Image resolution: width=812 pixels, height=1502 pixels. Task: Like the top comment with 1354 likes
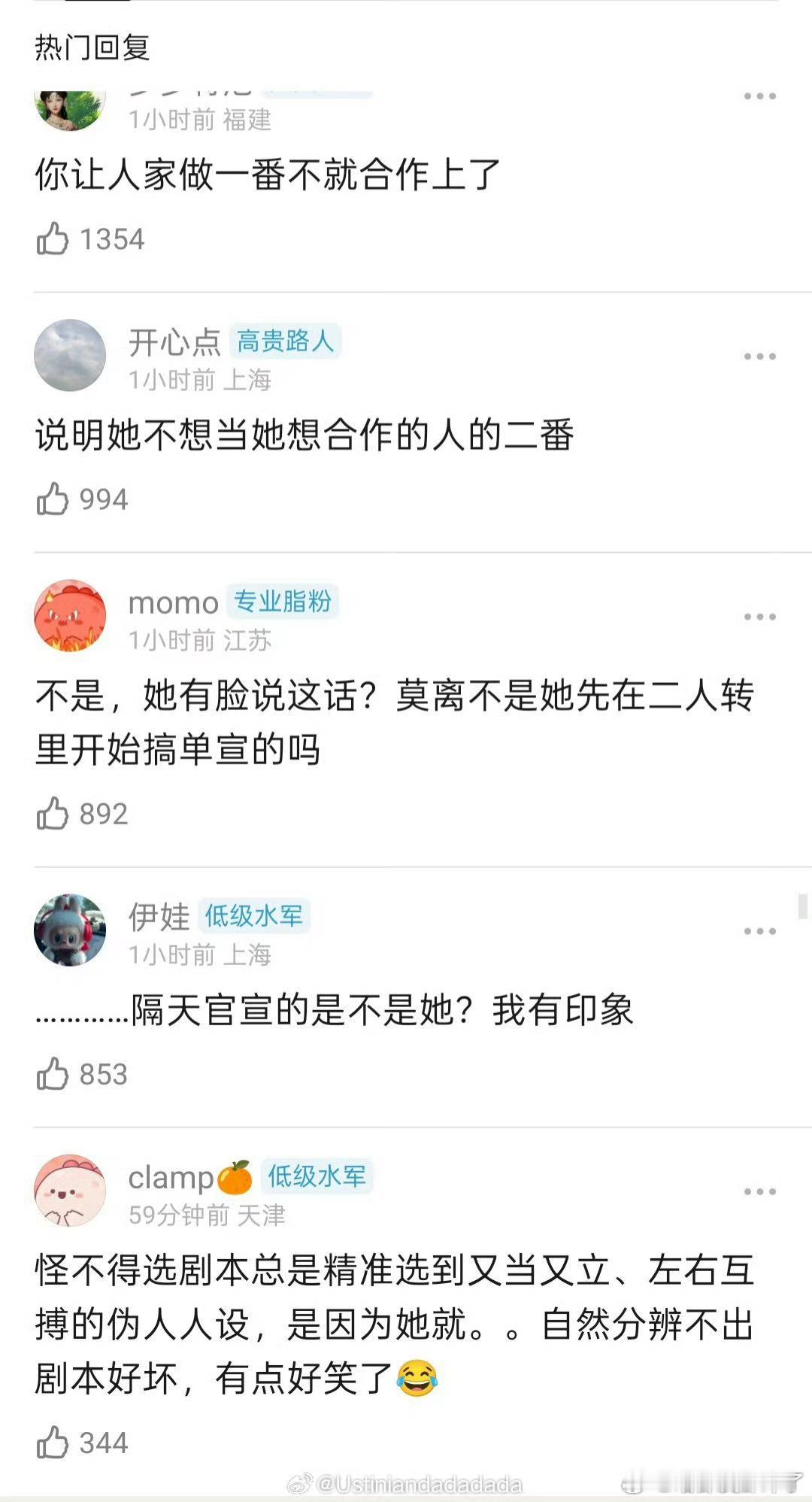click(53, 239)
